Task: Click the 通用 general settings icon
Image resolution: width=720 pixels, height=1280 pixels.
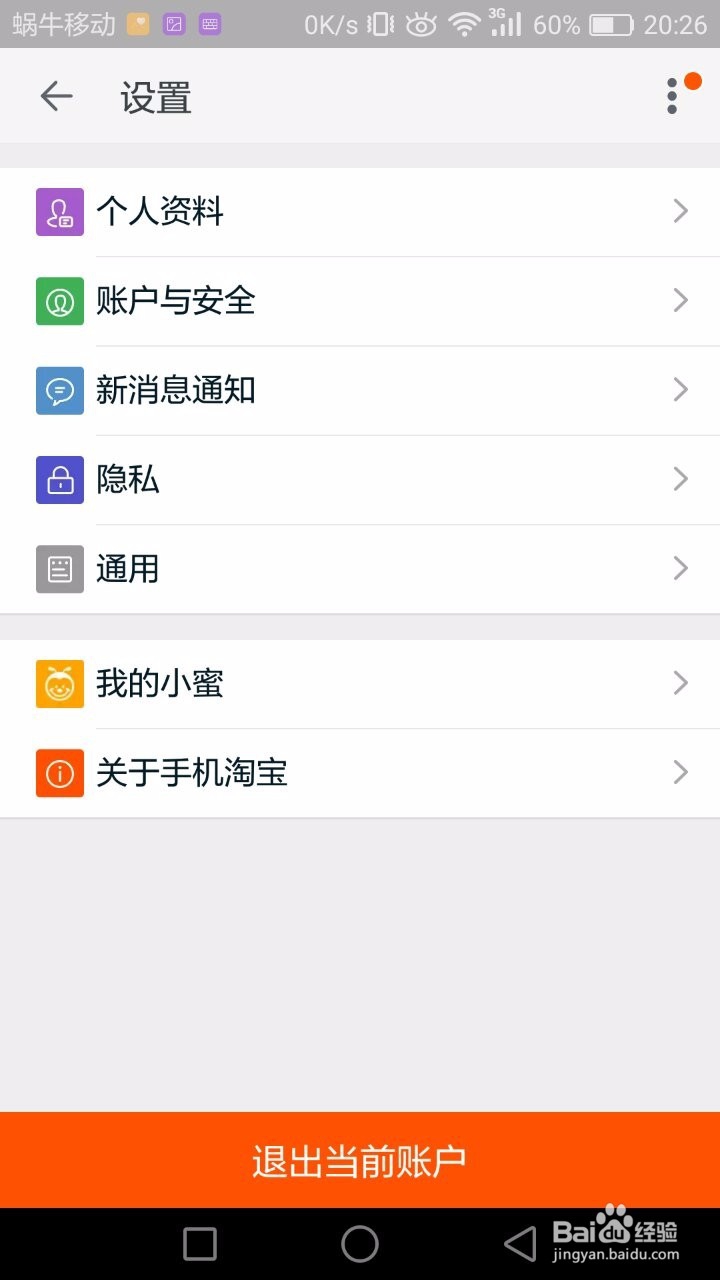Action: point(59,569)
